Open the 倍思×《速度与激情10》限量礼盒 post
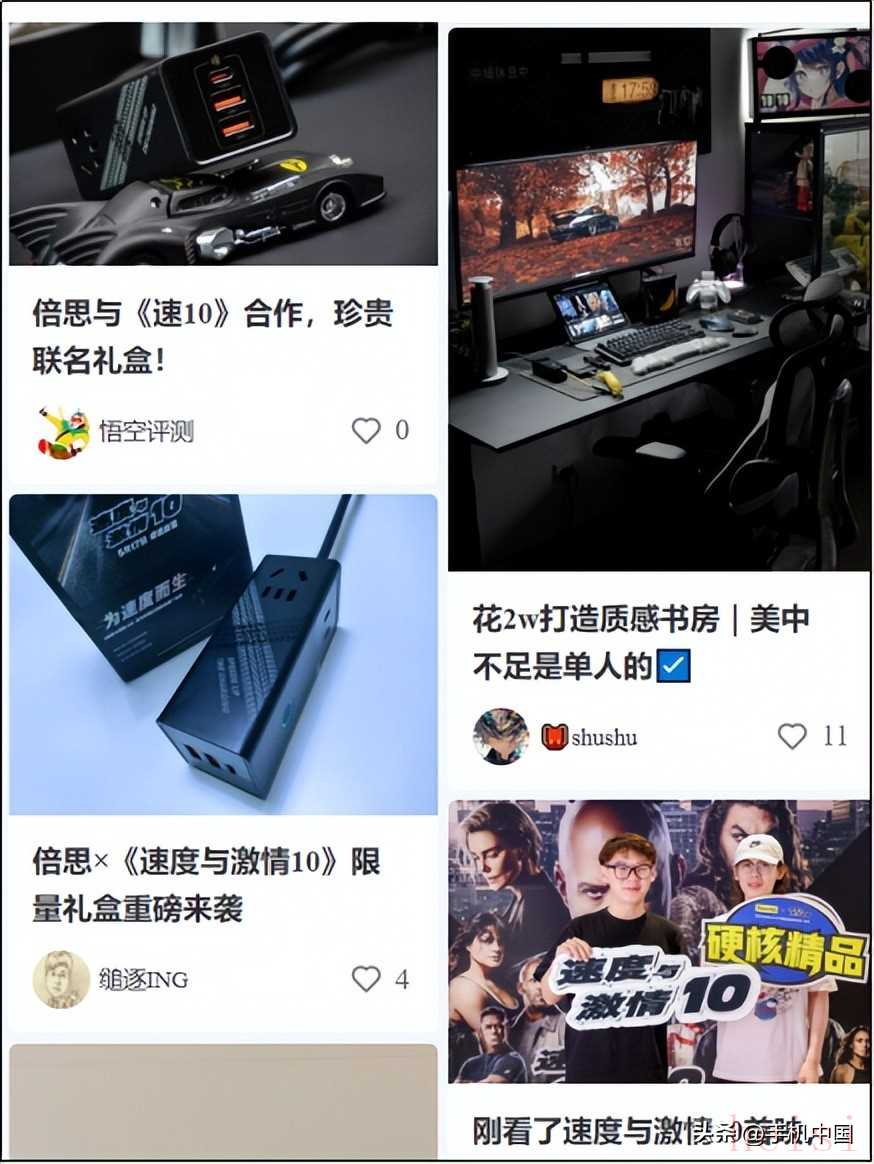 [206, 885]
